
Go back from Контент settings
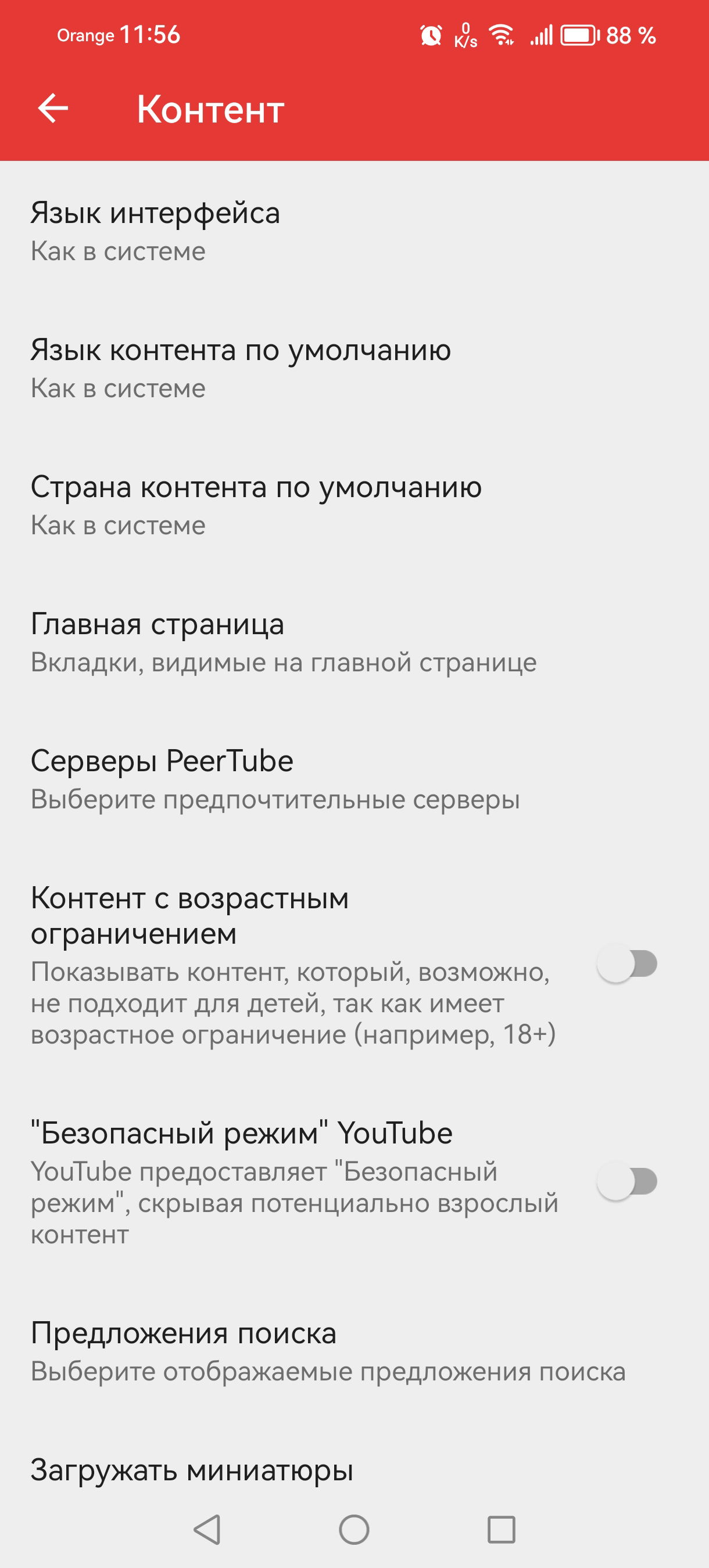tap(53, 109)
